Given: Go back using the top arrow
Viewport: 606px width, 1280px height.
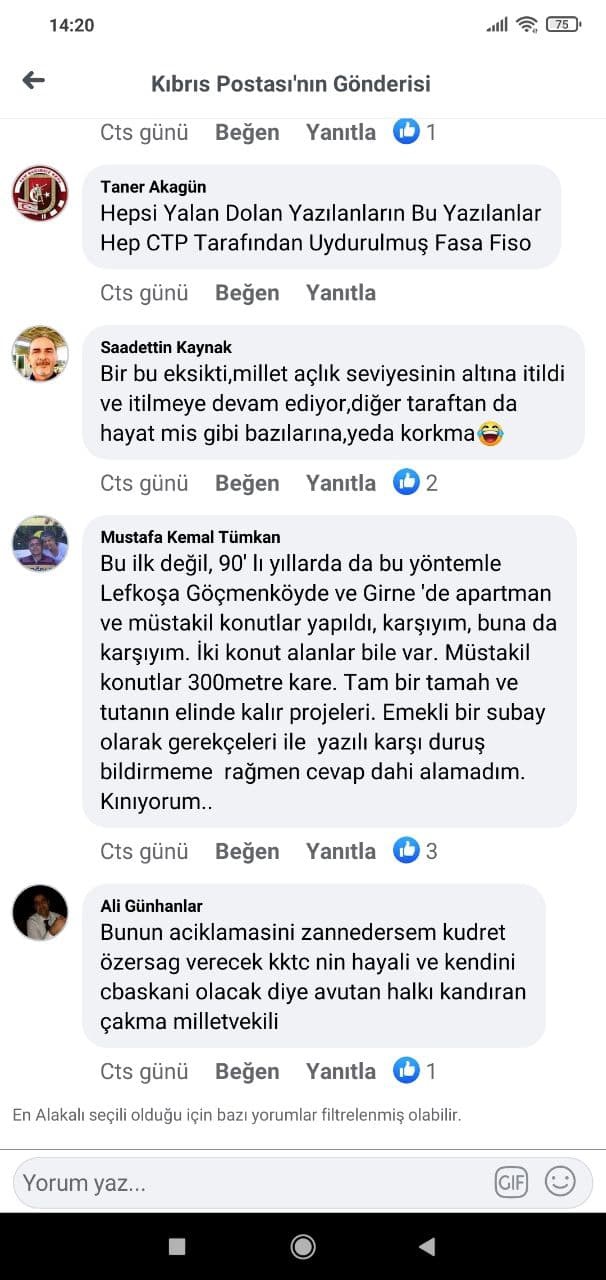Looking at the screenshot, I should point(34,81).
